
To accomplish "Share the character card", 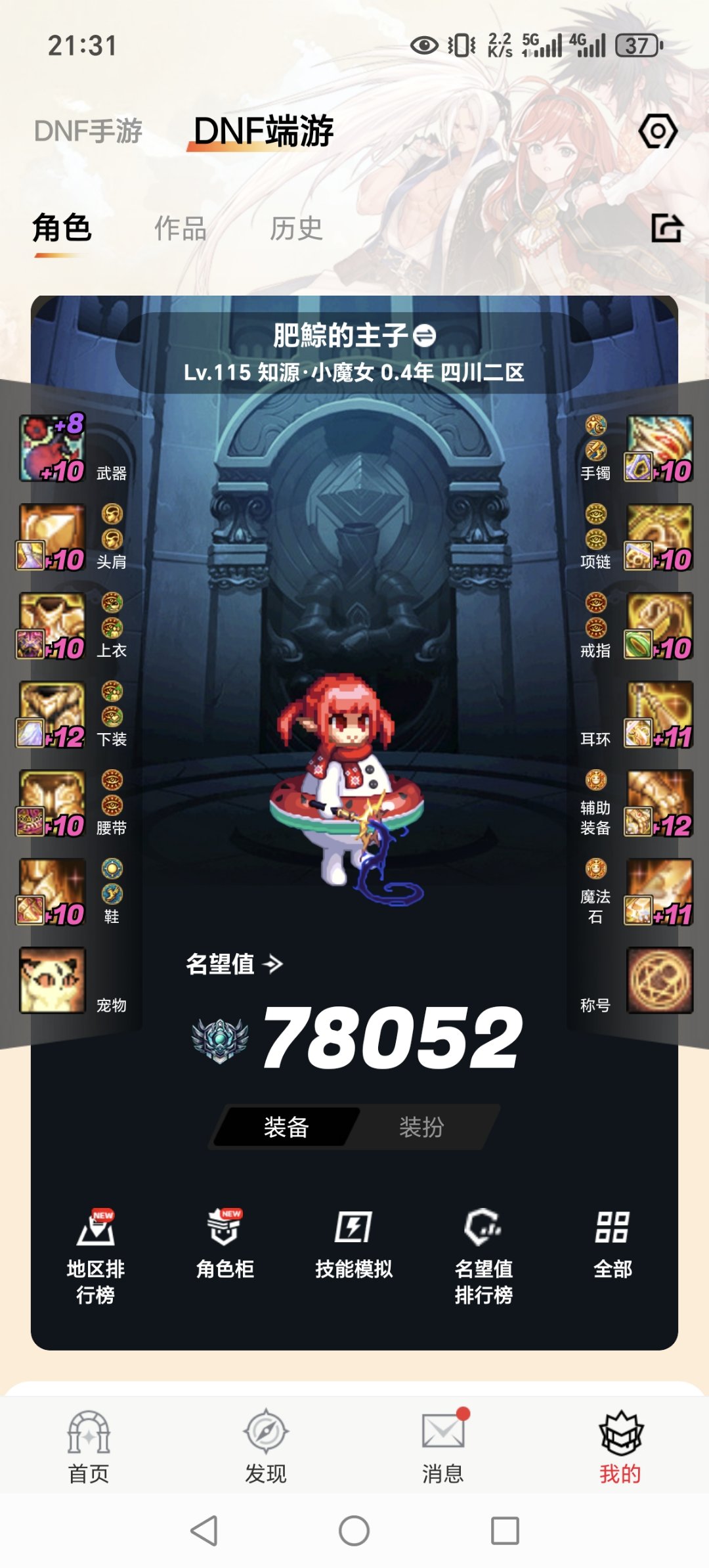I will [x=667, y=228].
